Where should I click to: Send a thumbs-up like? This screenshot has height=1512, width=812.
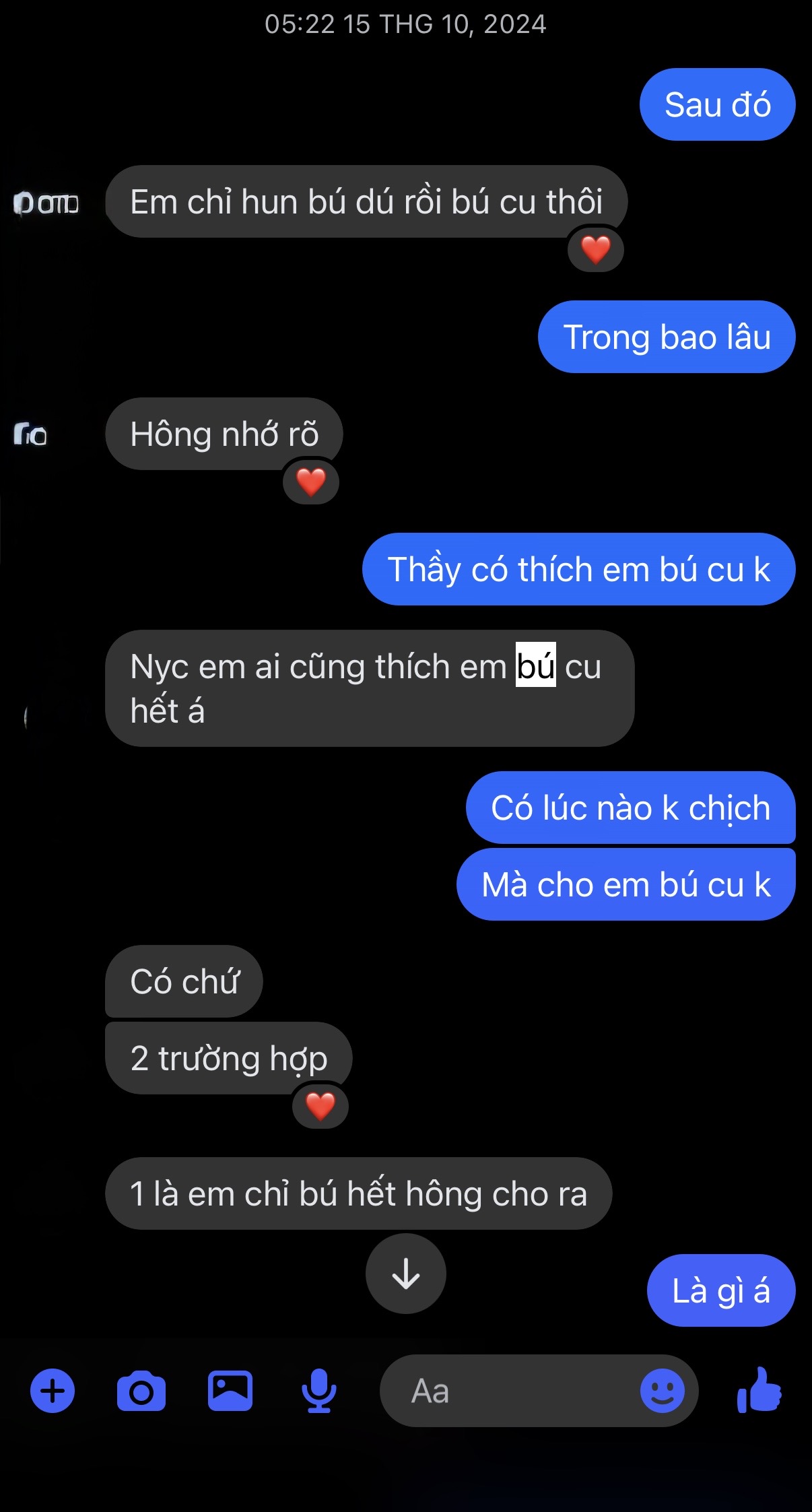click(759, 1391)
